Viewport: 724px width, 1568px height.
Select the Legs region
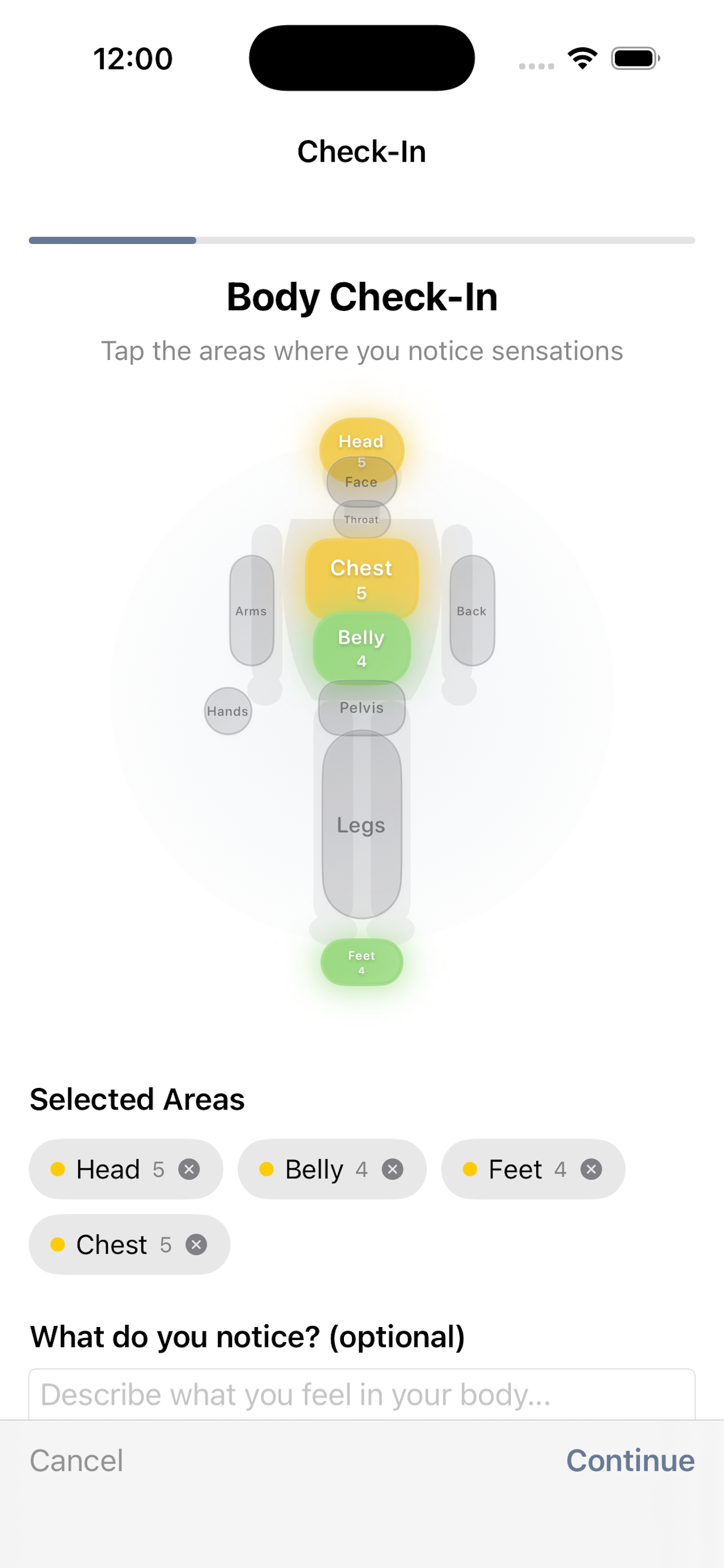tap(361, 825)
